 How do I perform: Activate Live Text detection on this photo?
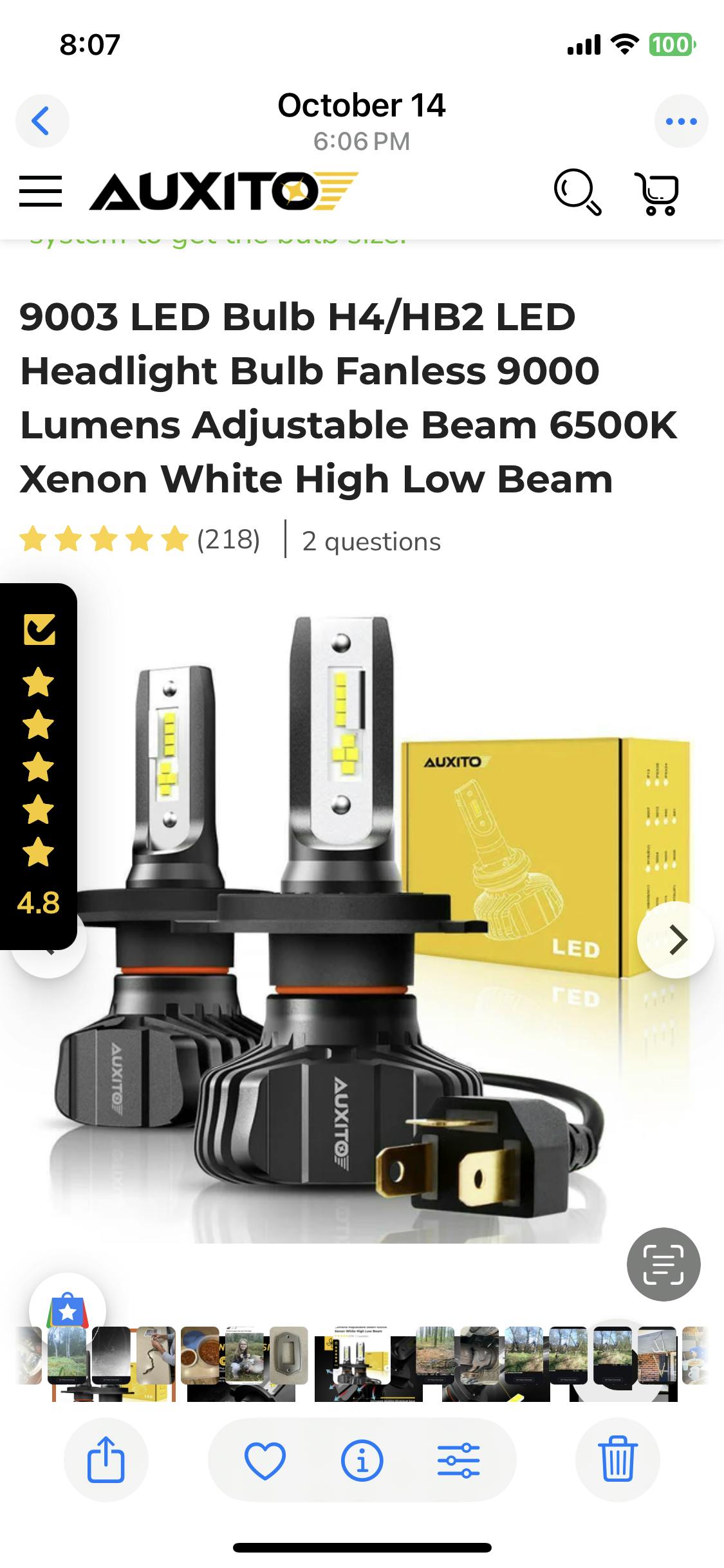(664, 1264)
